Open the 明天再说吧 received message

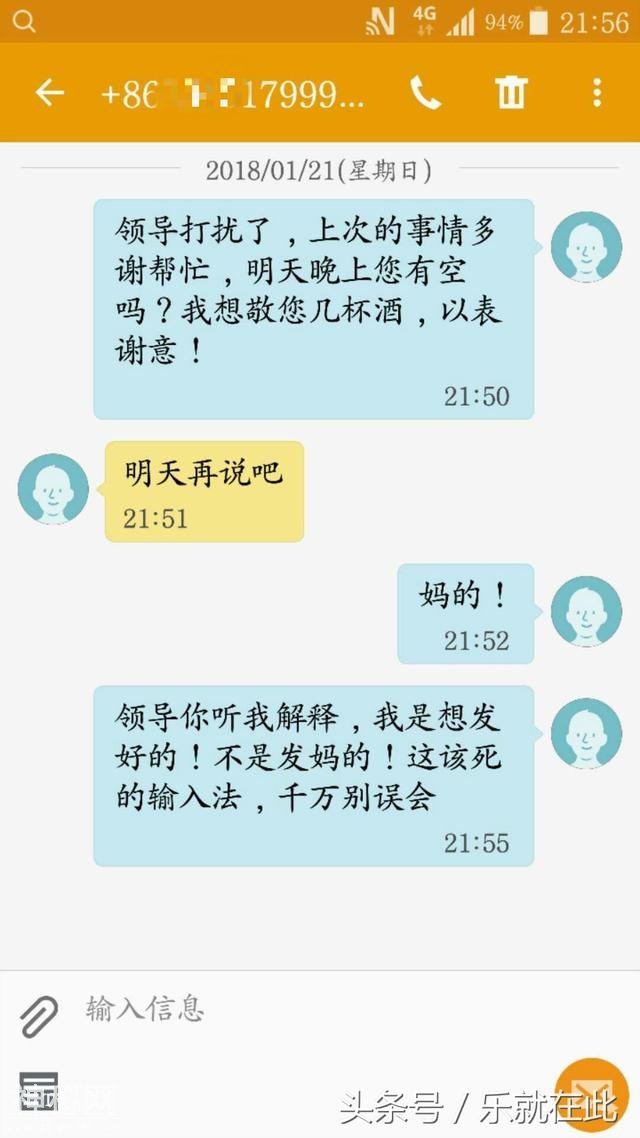204,491
